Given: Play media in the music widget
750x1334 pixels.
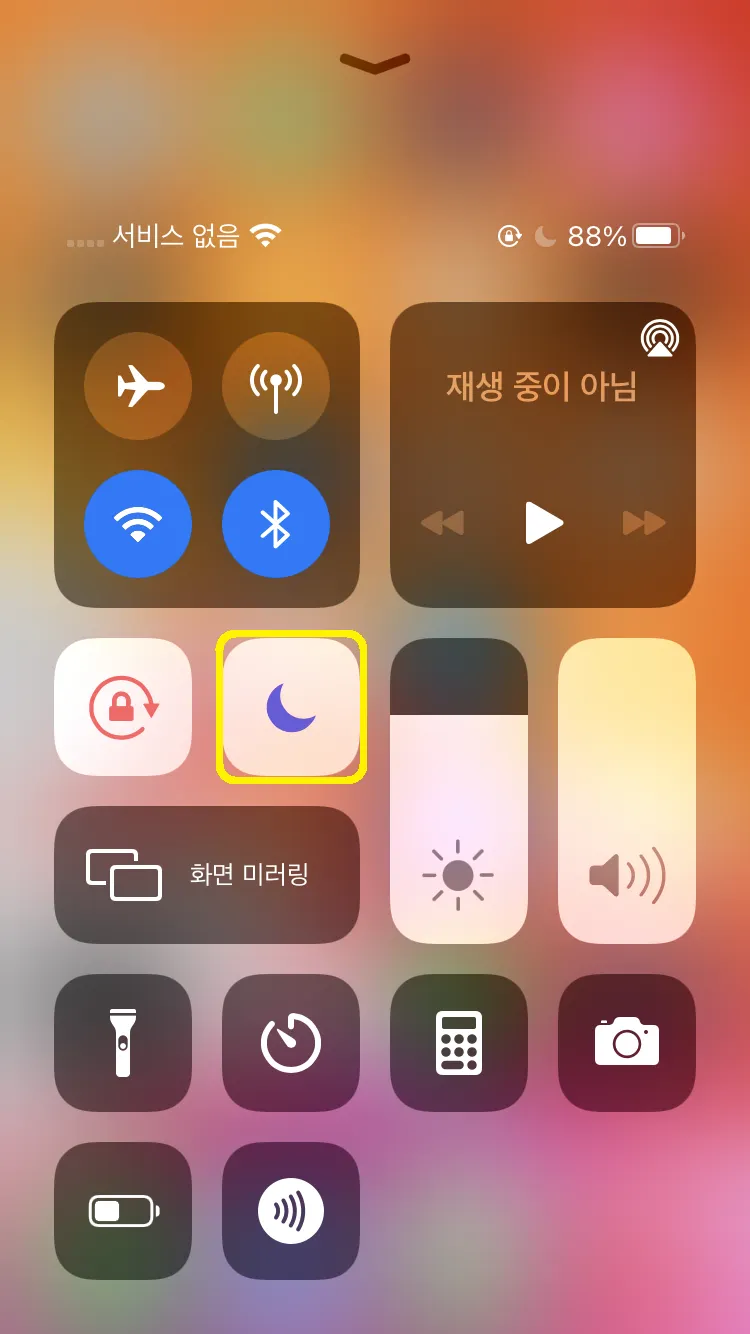Looking at the screenshot, I should tap(543, 522).
